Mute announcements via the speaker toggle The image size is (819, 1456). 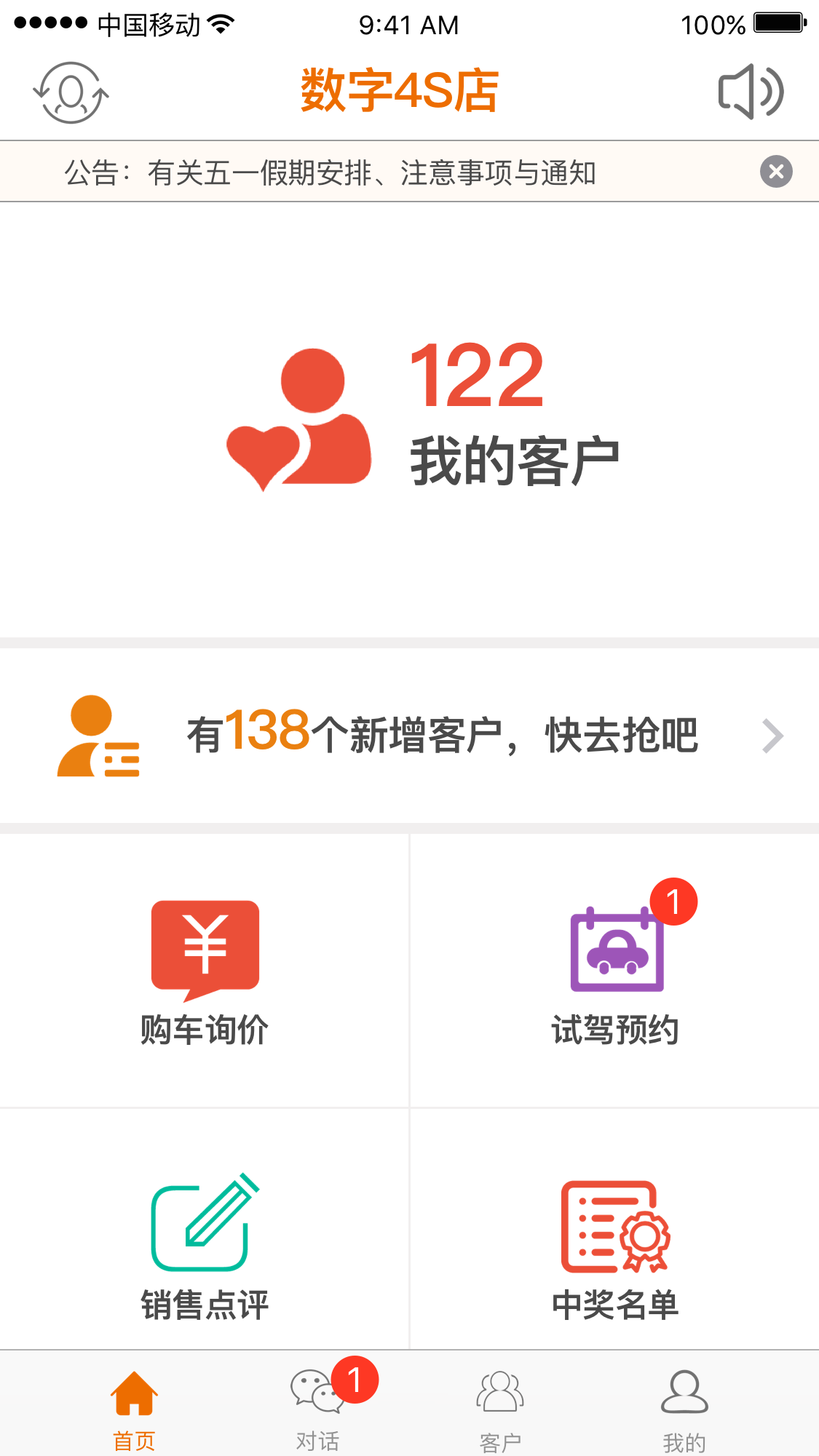tap(751, 92)
